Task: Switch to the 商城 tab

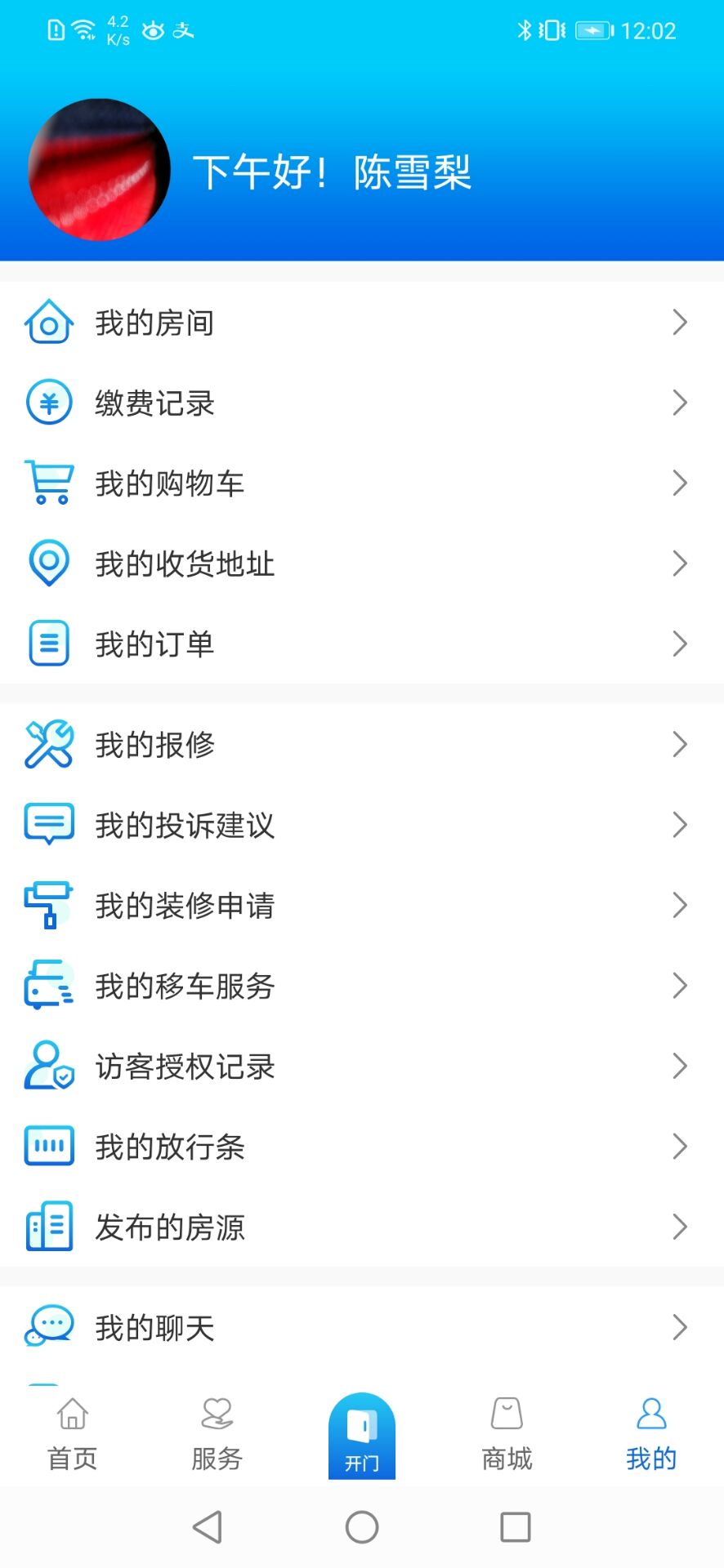Action: pyautogui.click(x=507, y=1433)
